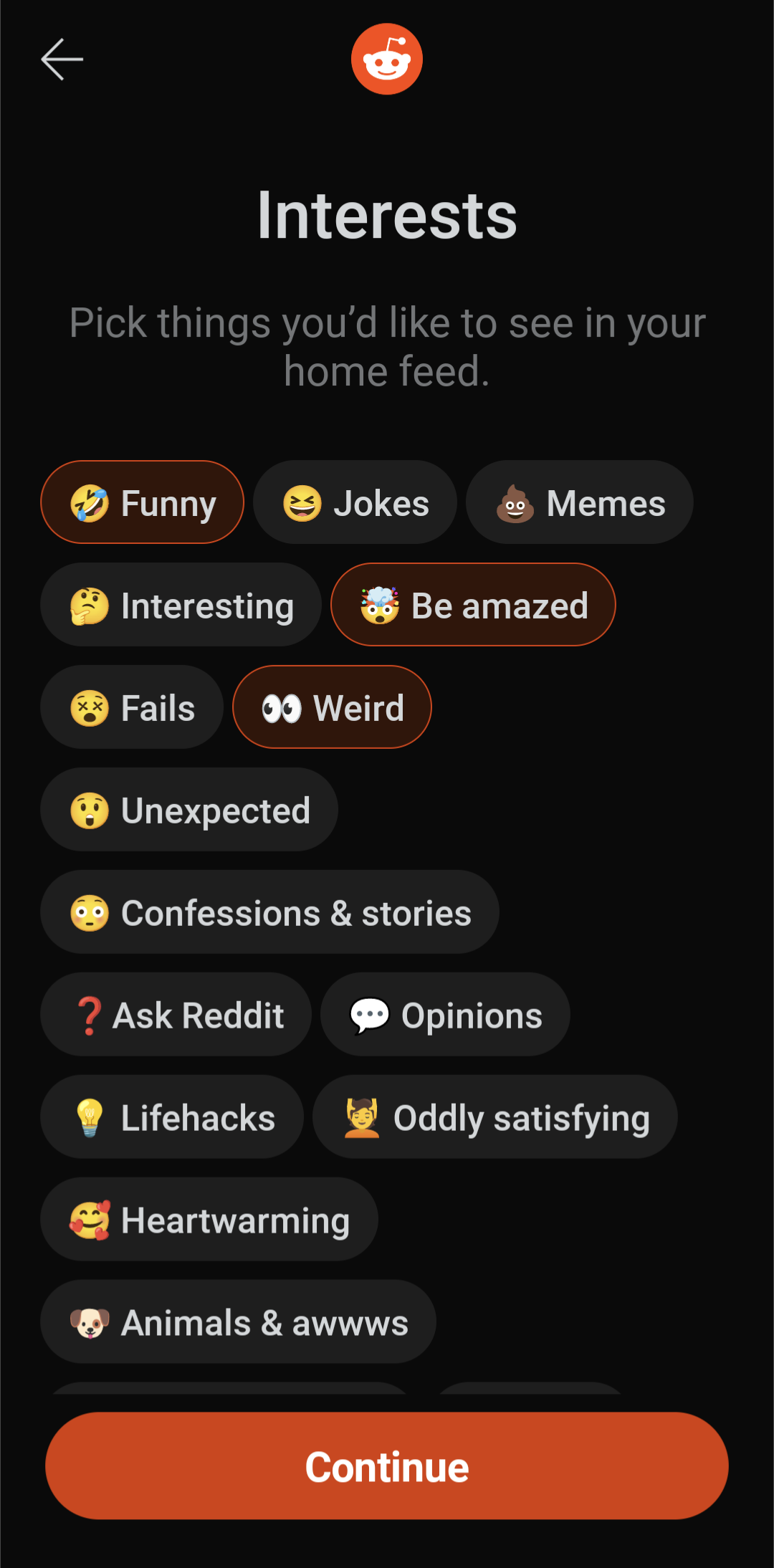
Task: Remove Weird from selected interests
Action: [x=332, y=707]
